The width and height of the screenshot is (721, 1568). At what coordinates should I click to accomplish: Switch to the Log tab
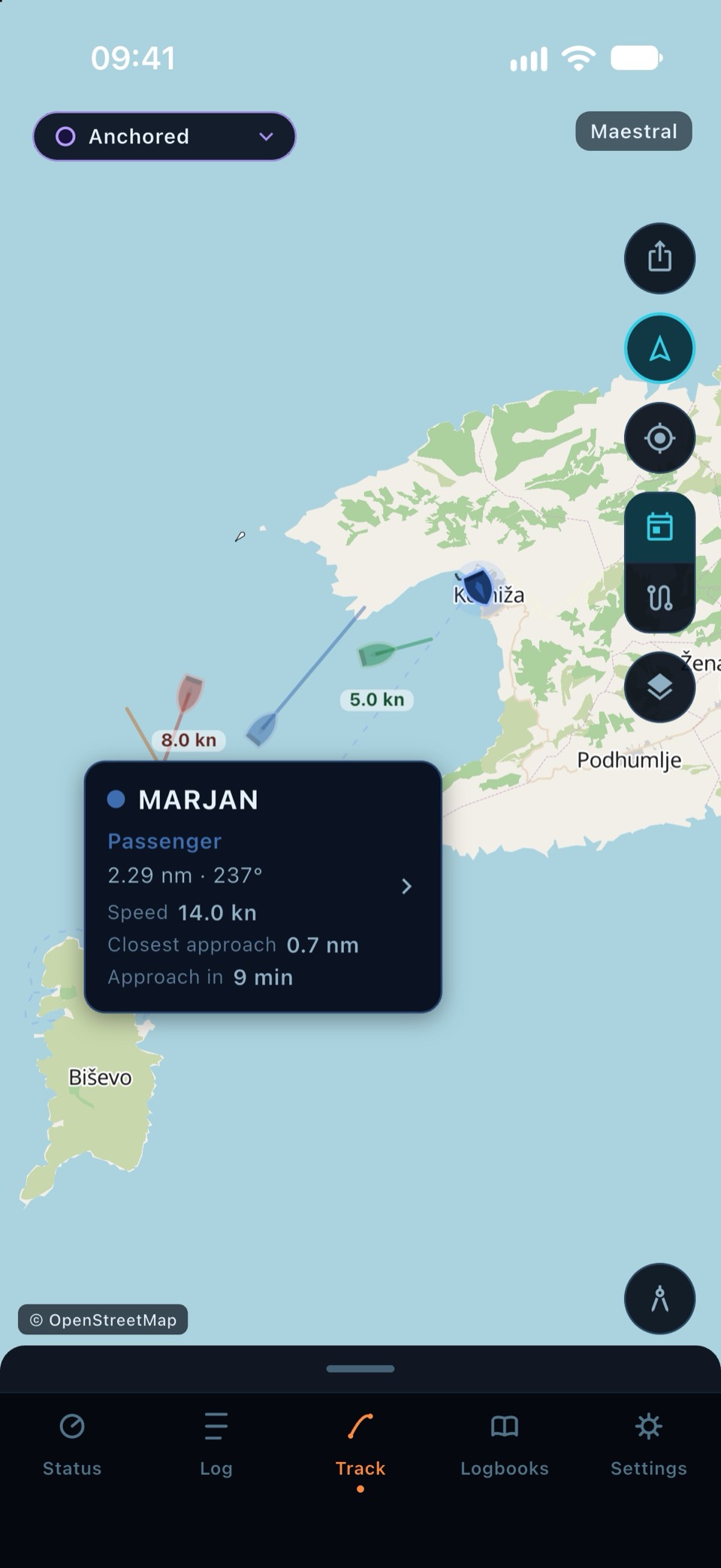216,1444
